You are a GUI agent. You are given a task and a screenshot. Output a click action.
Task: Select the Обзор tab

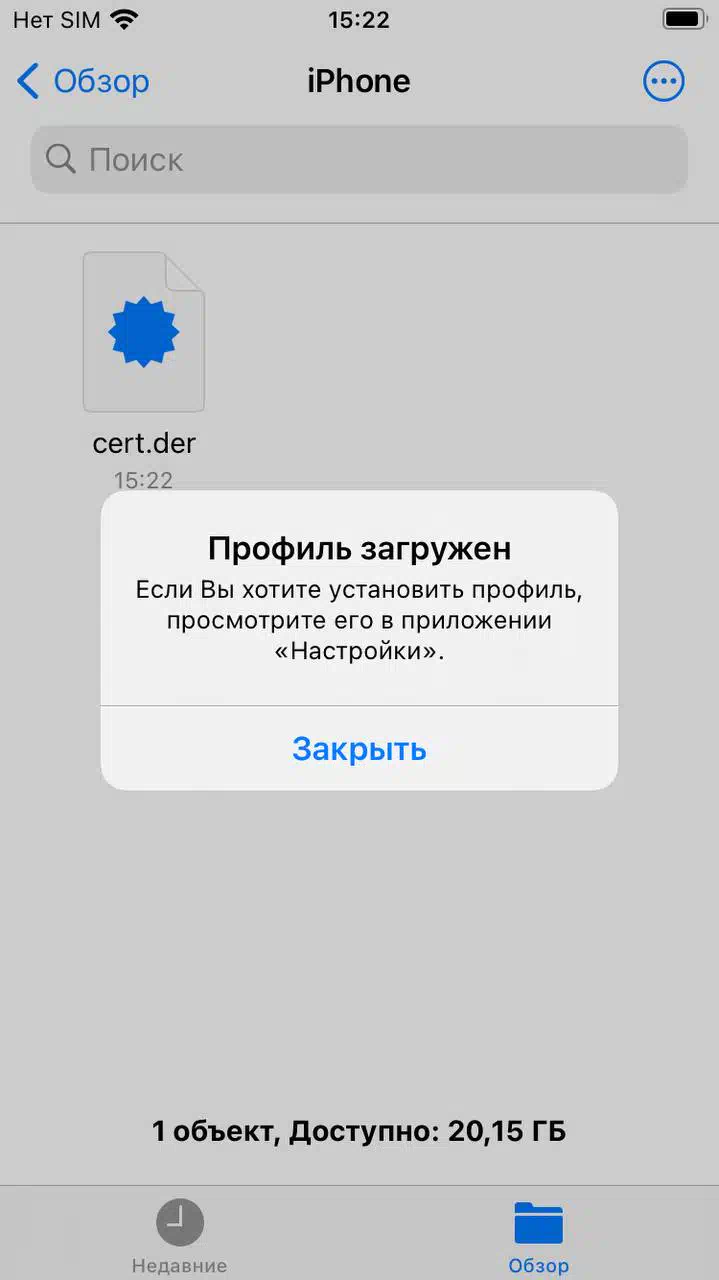(538, 1236)
